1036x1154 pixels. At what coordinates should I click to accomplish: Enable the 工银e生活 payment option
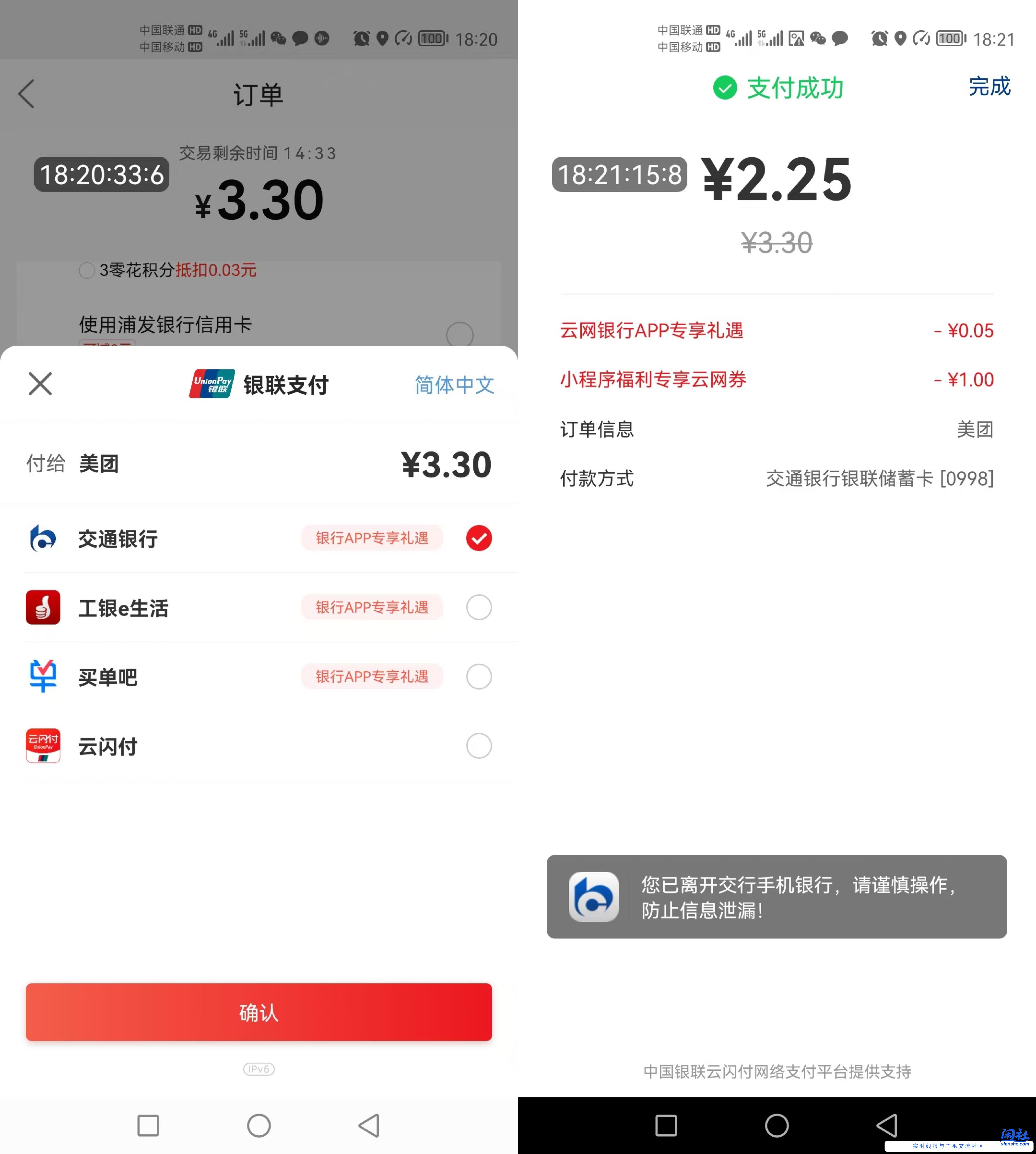click(x=478, y=607)
